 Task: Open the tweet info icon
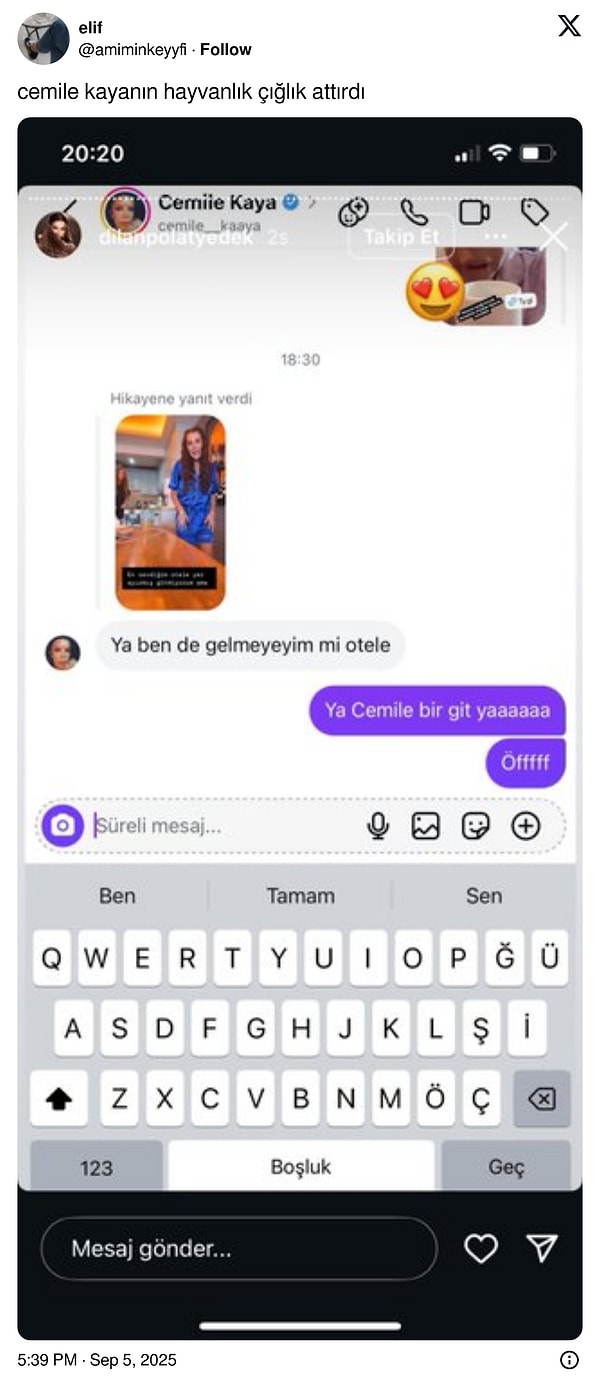click(x=569, y=1359)
